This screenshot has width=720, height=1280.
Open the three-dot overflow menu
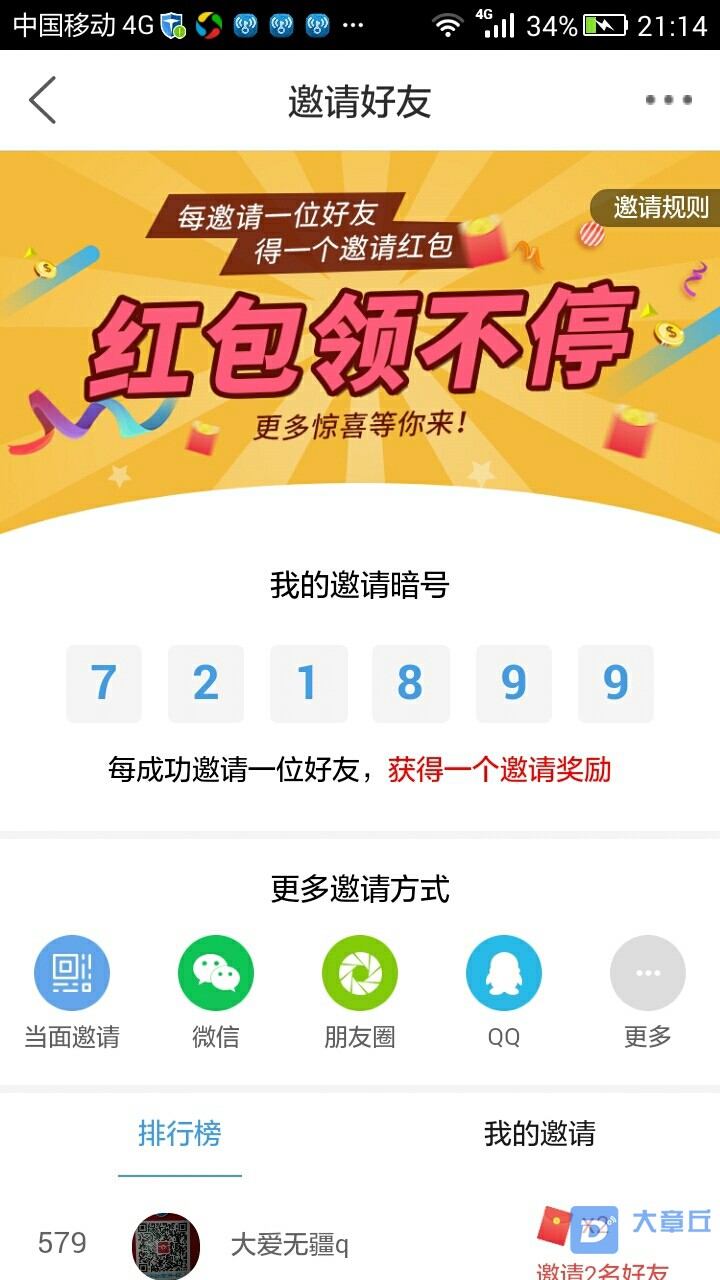coord(668,101)
